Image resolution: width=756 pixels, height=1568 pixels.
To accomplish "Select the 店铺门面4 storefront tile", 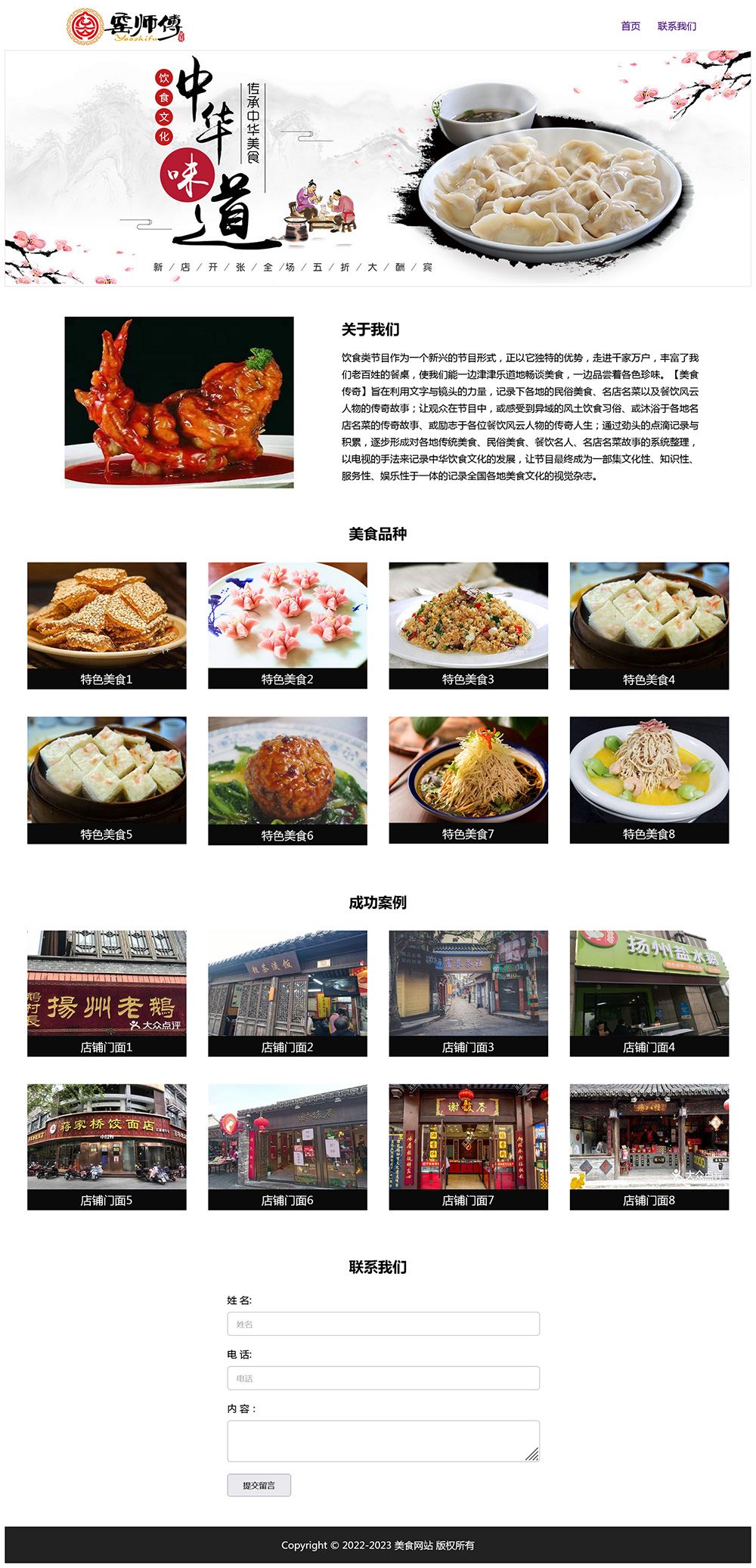I will (x=649, y=993).
